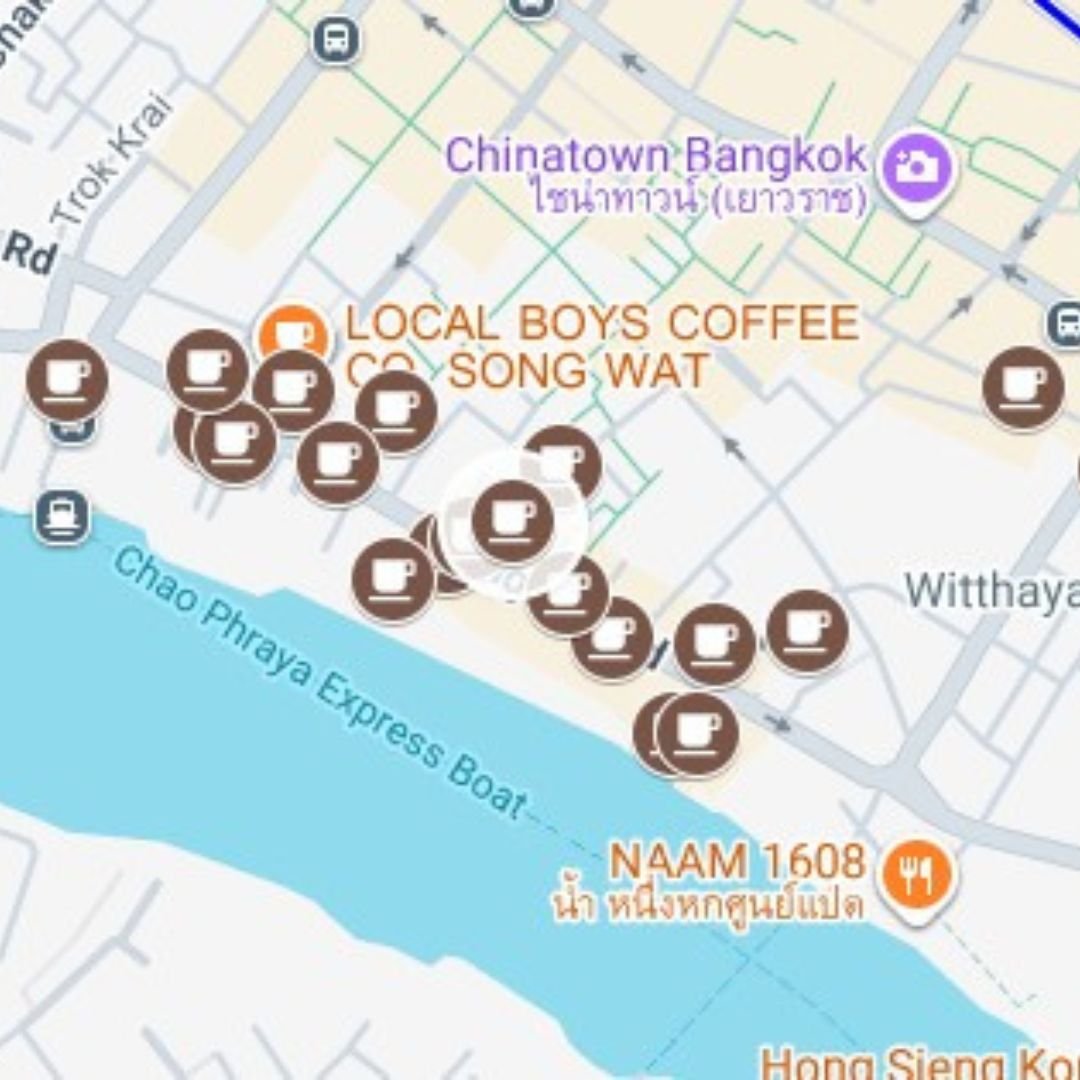Open the coffee pin nearest the Witthaya label
The height and width of the screenshot is (1080, 1080).
click(x=807, y=630)
